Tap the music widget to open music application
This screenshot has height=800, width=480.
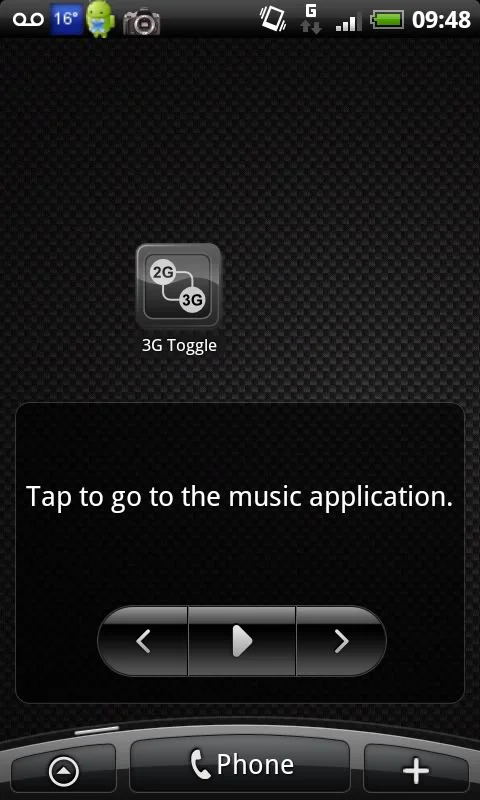pyautogui.click(x=239, y=497)
